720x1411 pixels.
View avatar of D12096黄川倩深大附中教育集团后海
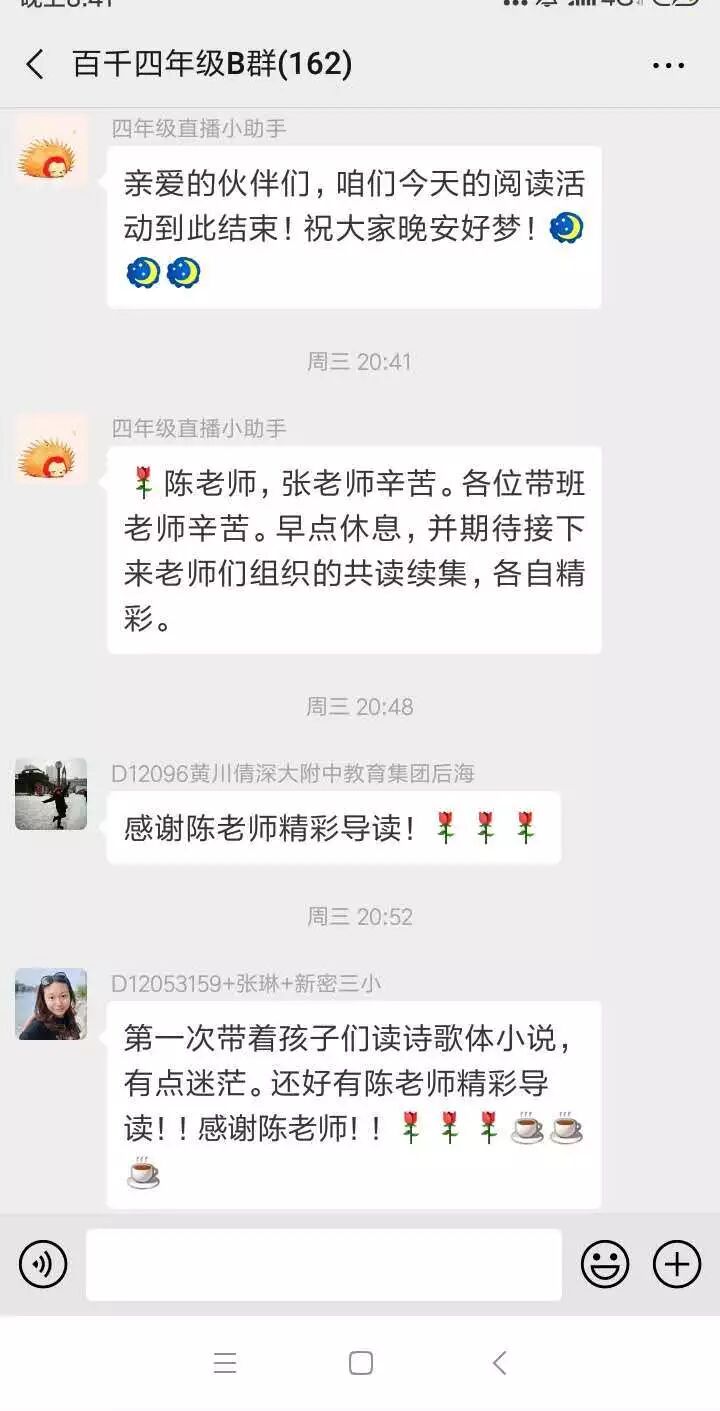tap(51, 794)
